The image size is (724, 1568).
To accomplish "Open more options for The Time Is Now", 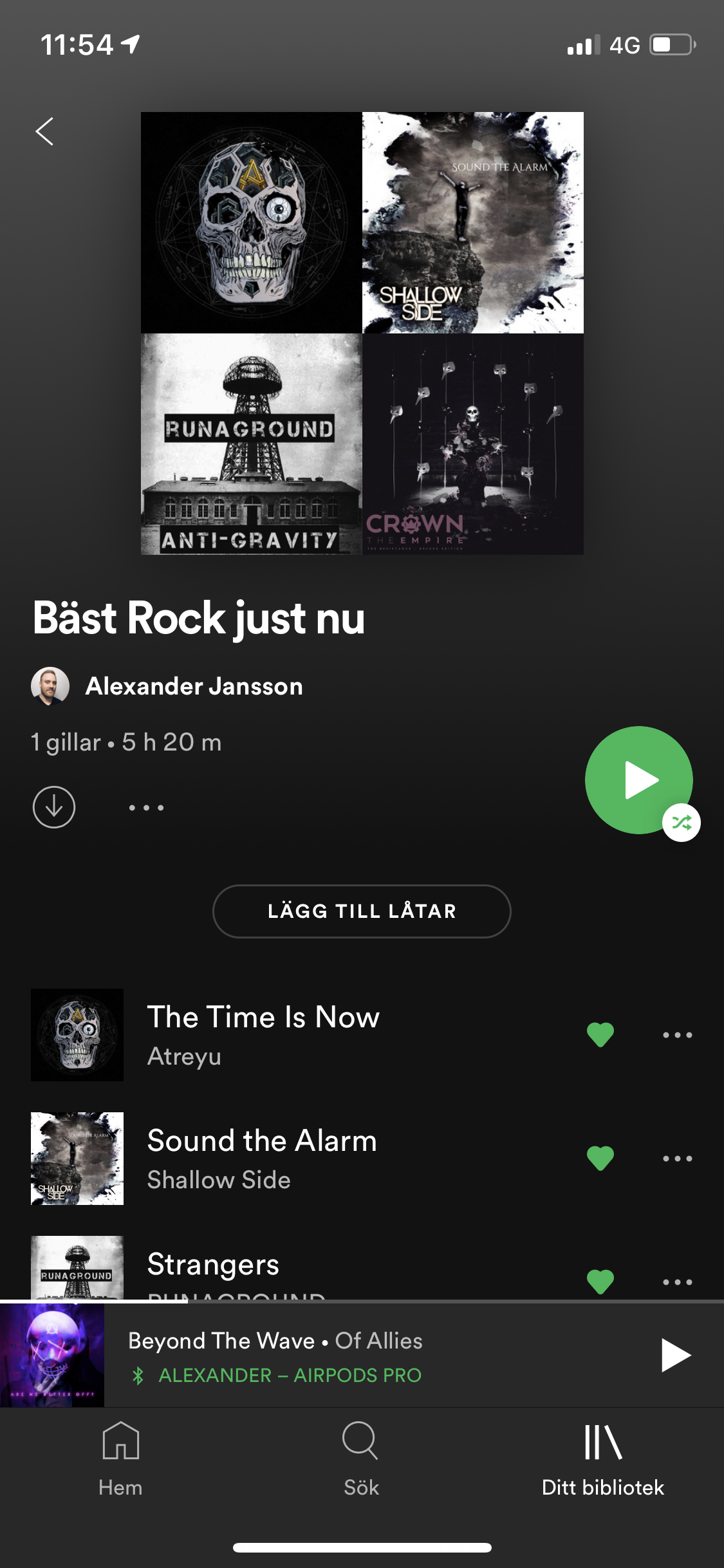I will click(678, 1035).
